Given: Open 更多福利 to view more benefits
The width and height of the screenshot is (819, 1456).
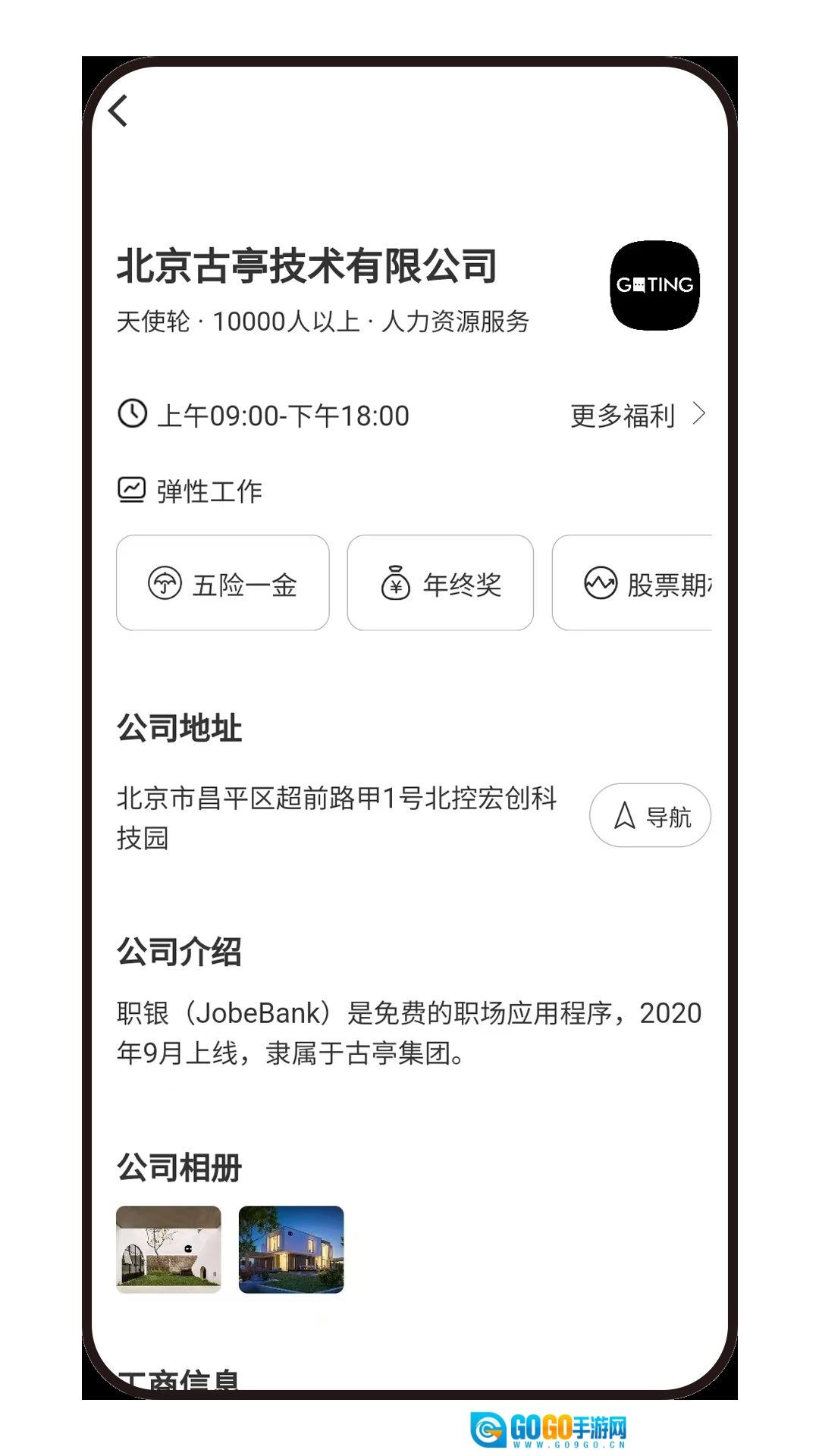Looking at the screenshot, I should pos(638,416).
